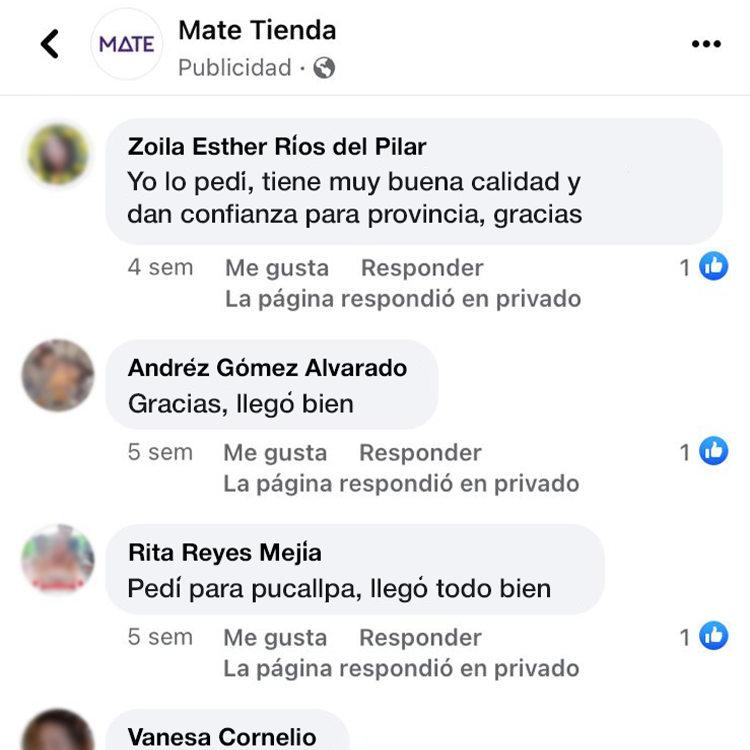Image resolution: width=750 pixels, height=750 pixels.
Task: Like Zoila Esther Ríos del Pilar's comment
Action: [276, 268]
